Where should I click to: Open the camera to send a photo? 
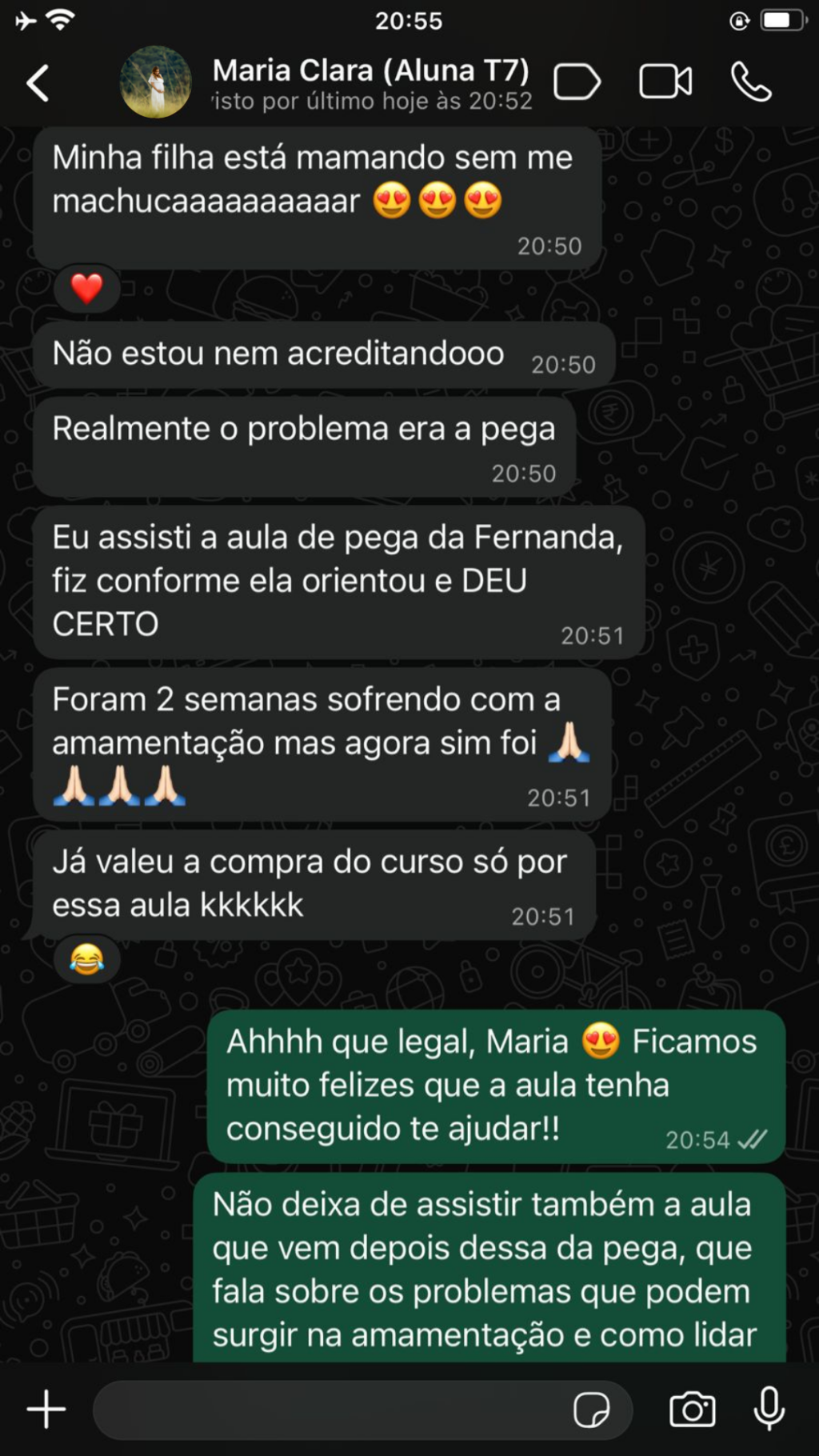pos(693,1409)
